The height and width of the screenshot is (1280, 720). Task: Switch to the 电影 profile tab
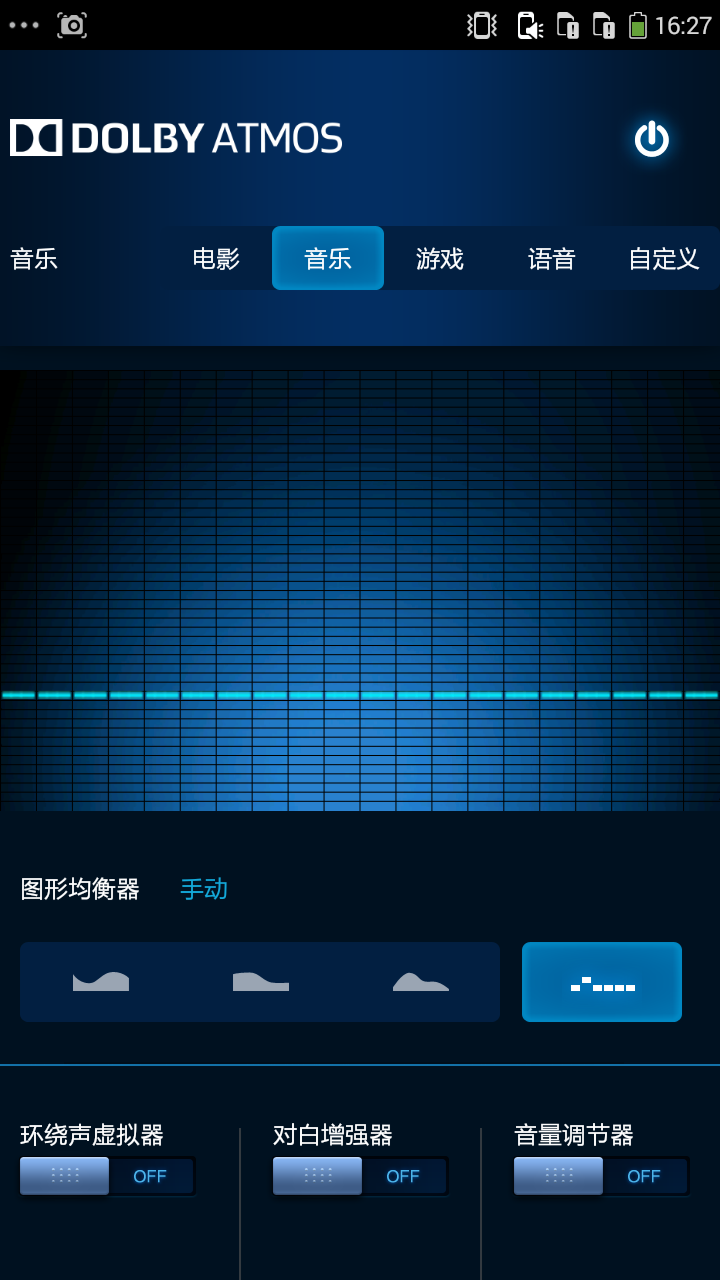pyautogui.click(x=216, y=259)
